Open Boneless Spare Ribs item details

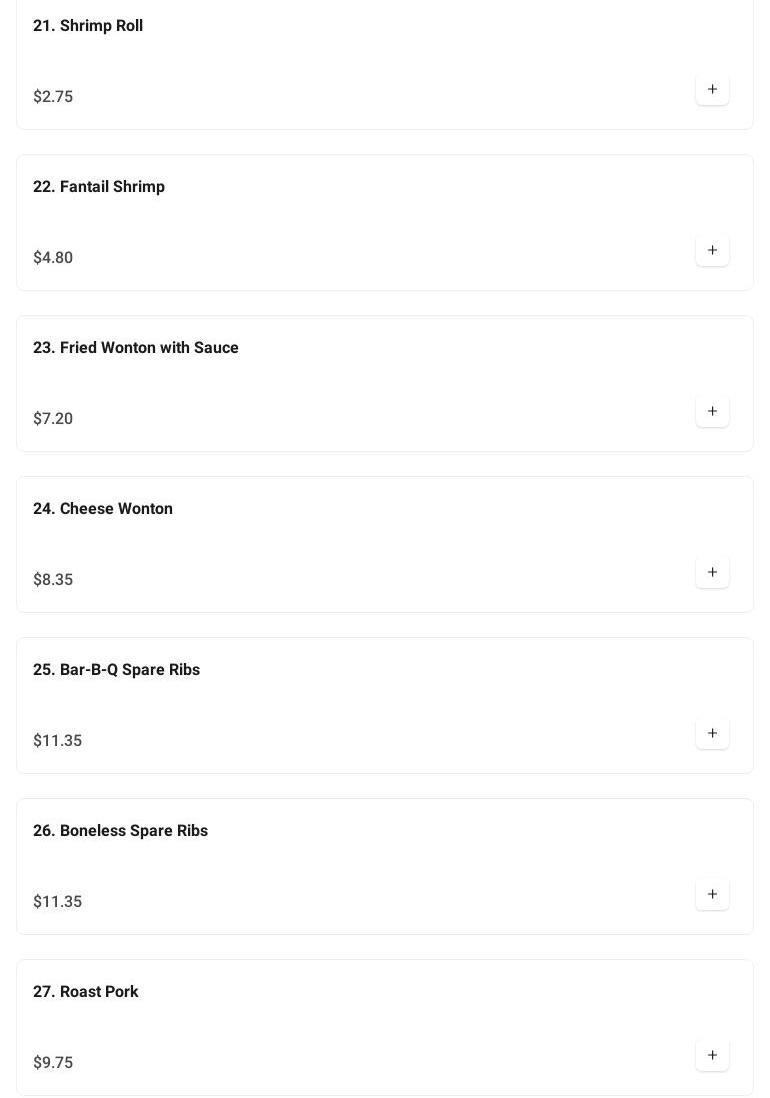click(x=121, y=831)
